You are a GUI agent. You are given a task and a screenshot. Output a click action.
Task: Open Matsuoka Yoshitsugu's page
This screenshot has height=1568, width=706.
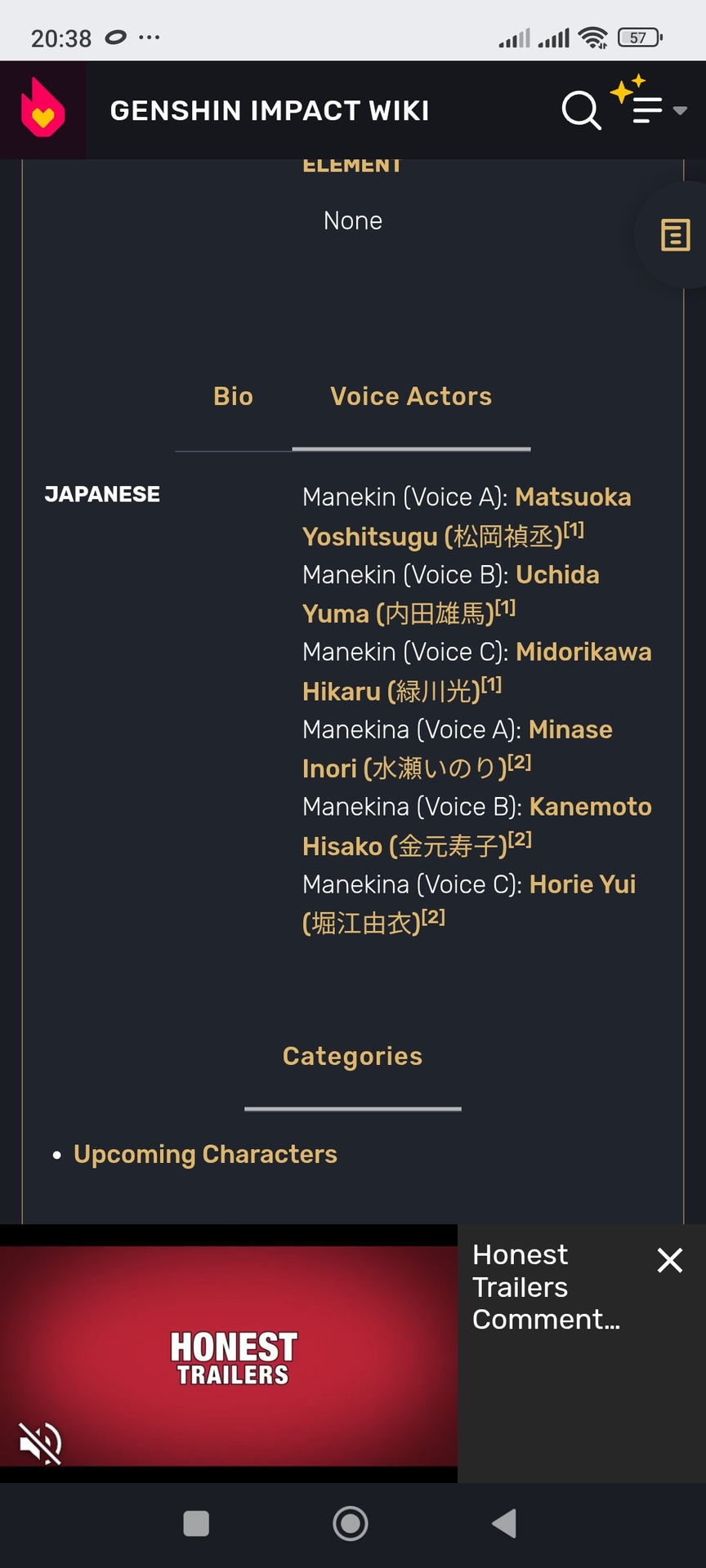[x=572, y=497]
